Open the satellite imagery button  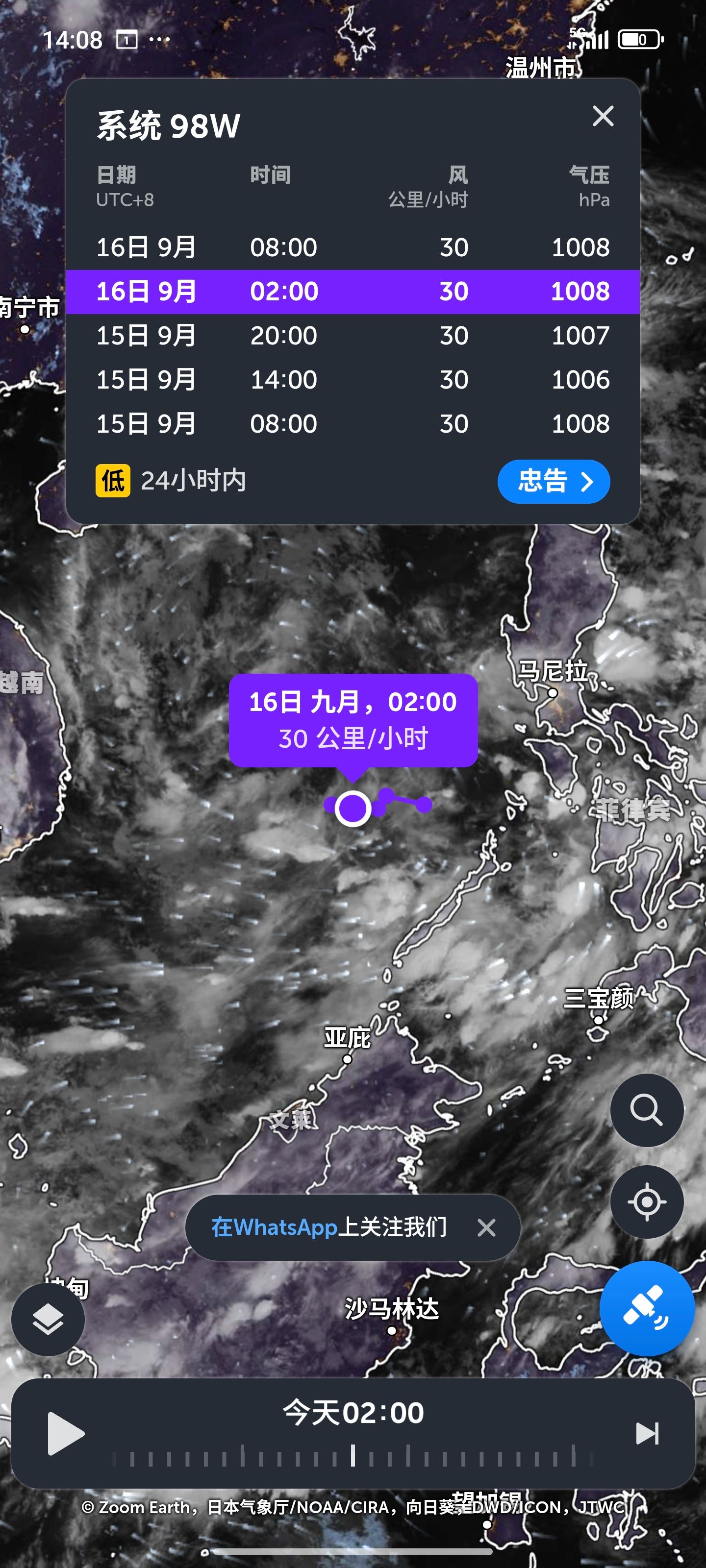646,1309
